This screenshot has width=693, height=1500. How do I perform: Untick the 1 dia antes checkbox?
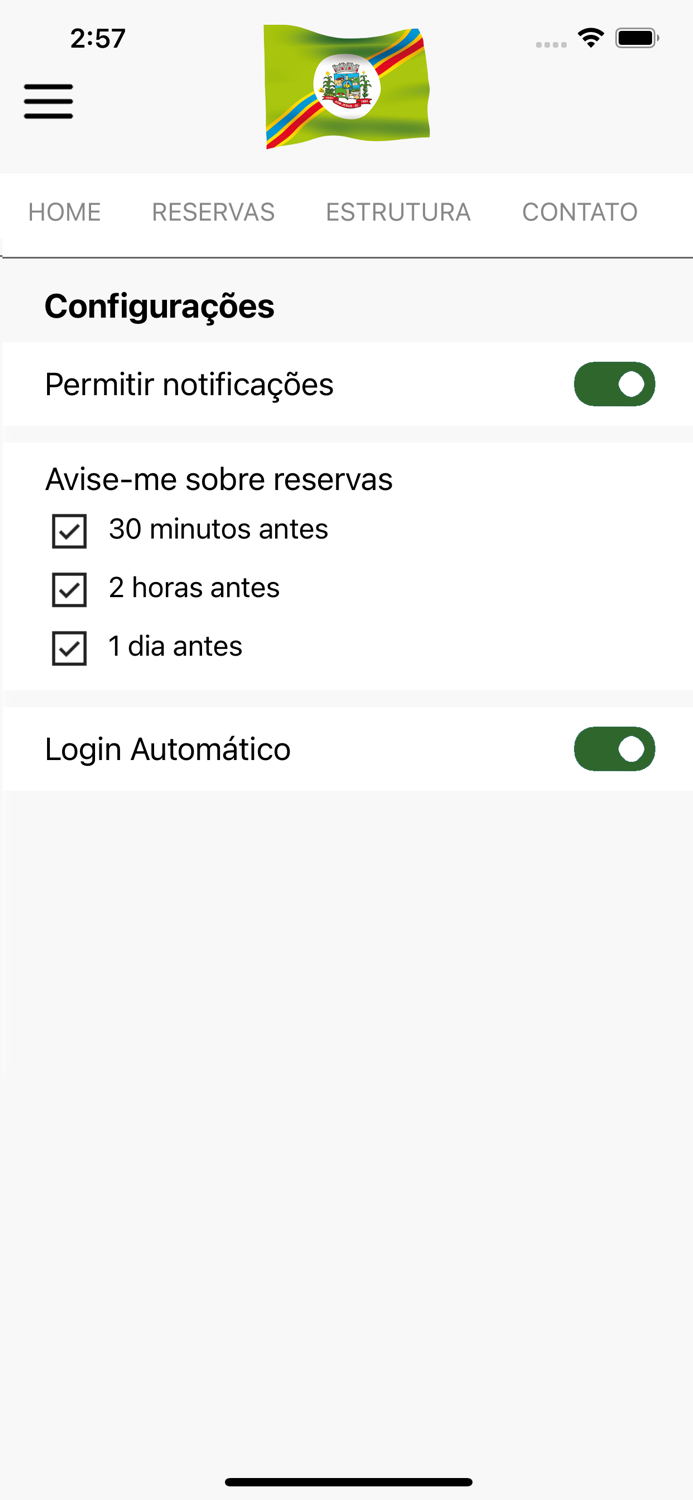69,648
